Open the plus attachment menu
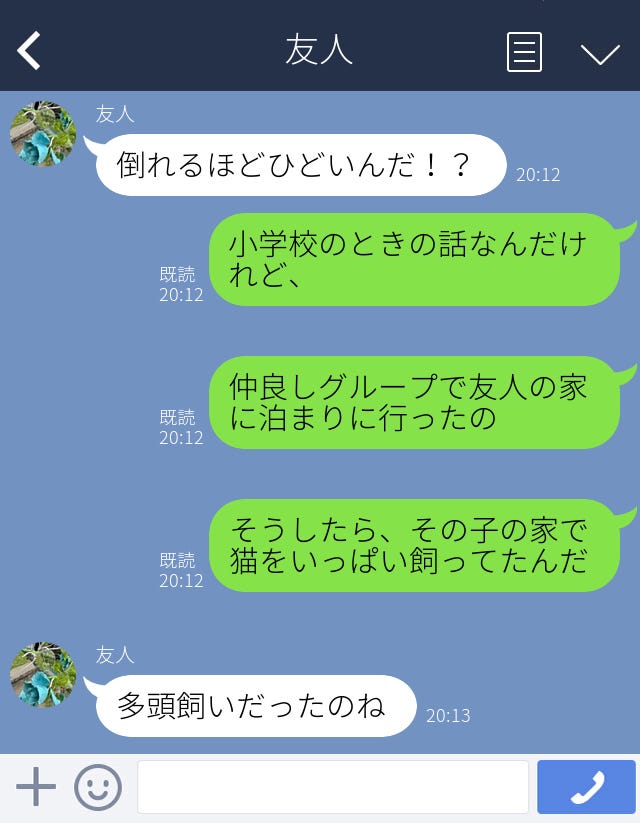The image size is (640, 823). [36, 787]
